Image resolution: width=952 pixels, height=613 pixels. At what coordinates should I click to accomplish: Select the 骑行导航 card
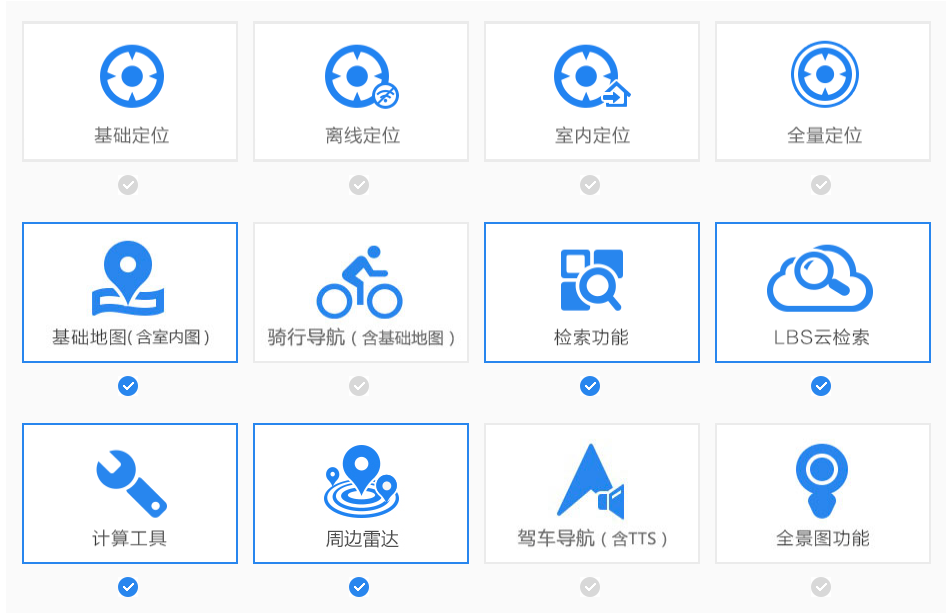pos(361,292)
